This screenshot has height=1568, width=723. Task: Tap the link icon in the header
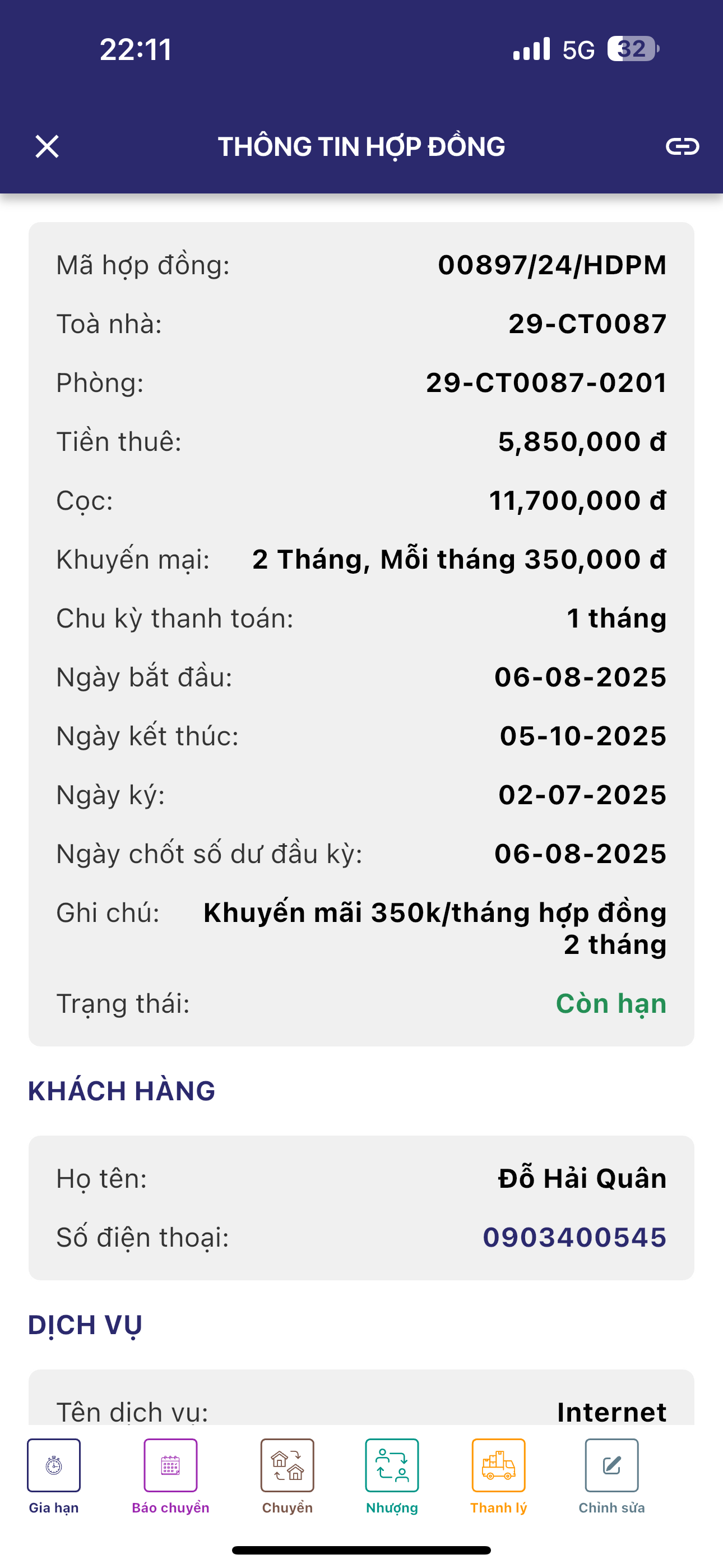682,147
